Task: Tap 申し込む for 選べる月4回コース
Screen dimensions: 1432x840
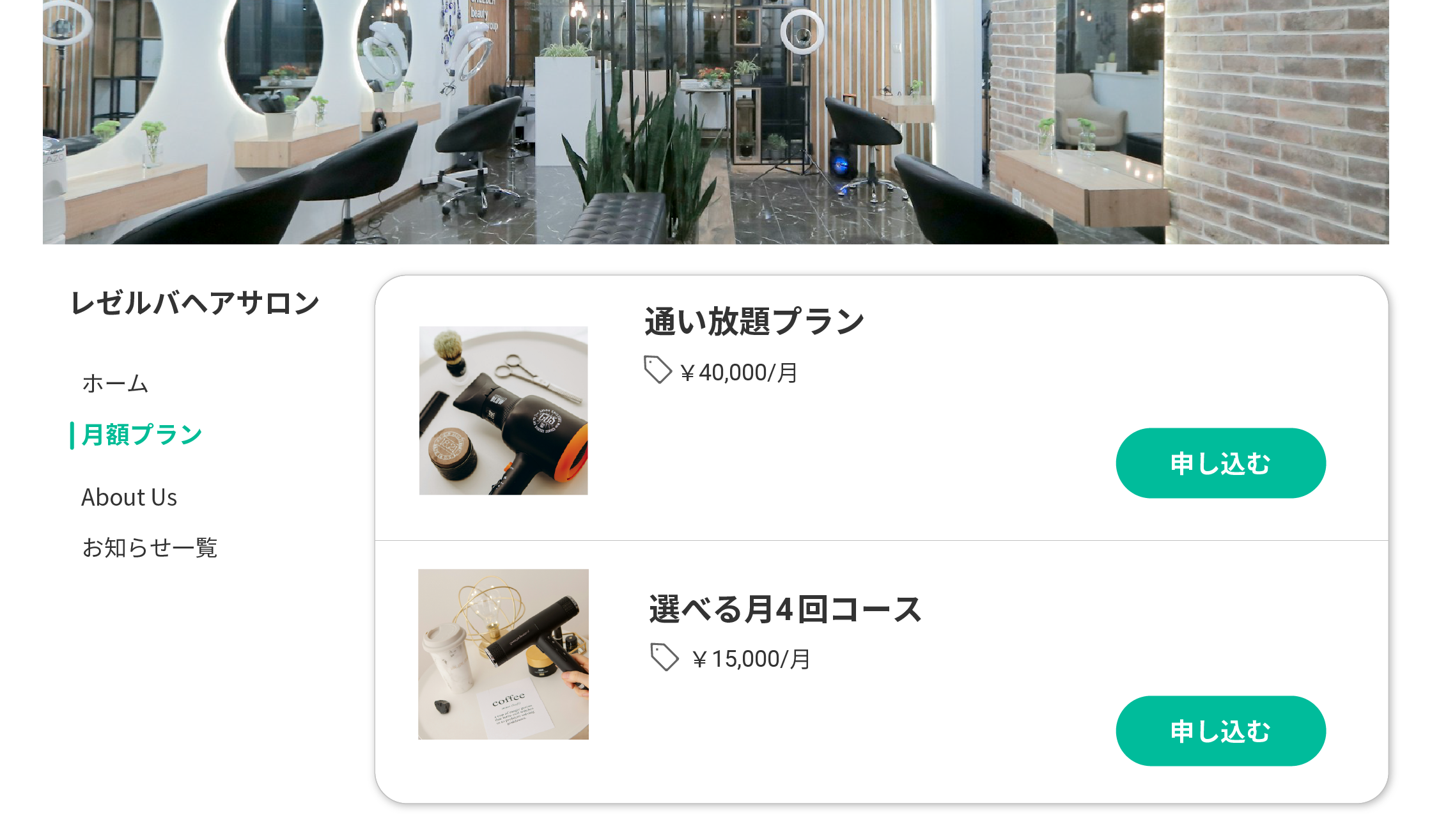Action: point(1220,731)
